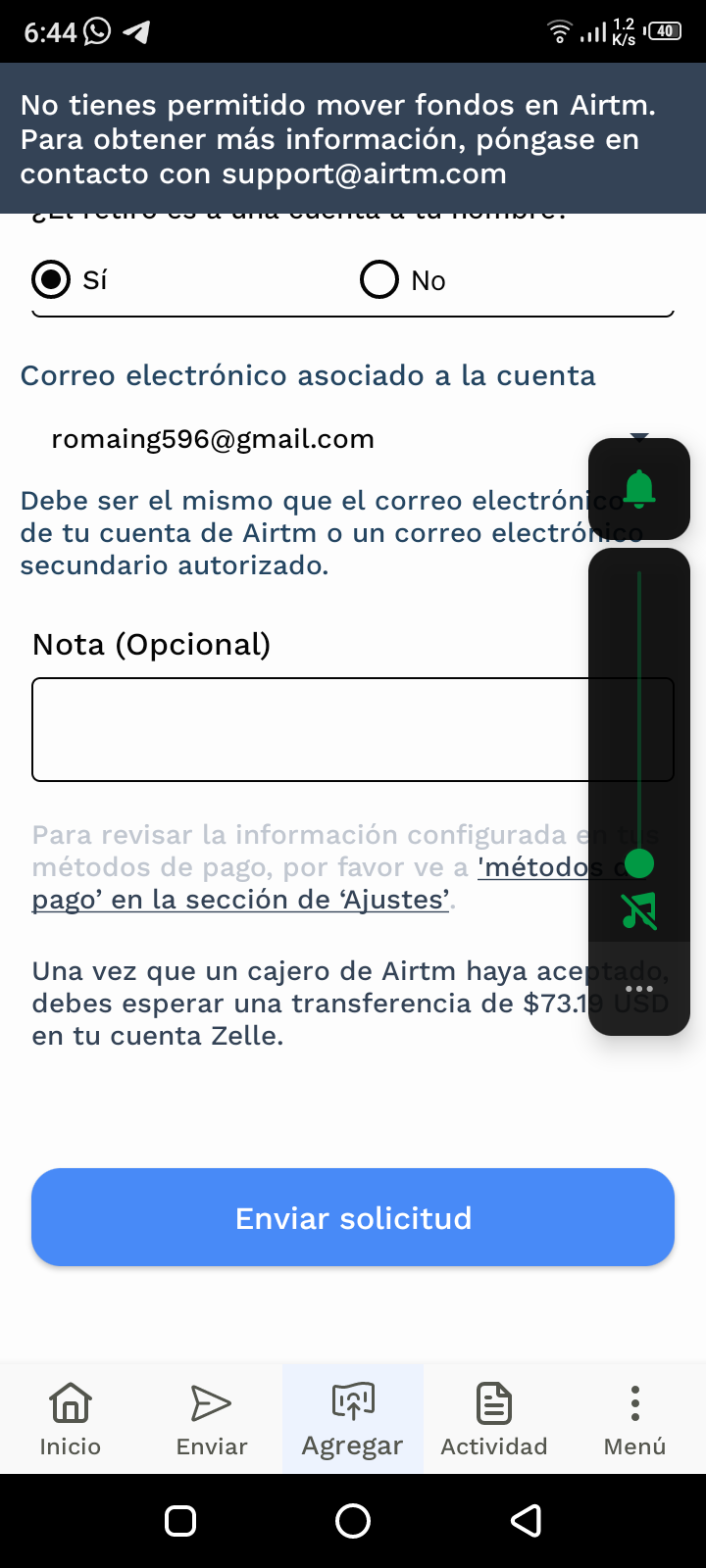Screen dimensions: 706x1568
Task: Switch to the Actividad tab
Action: (494, 1419)
